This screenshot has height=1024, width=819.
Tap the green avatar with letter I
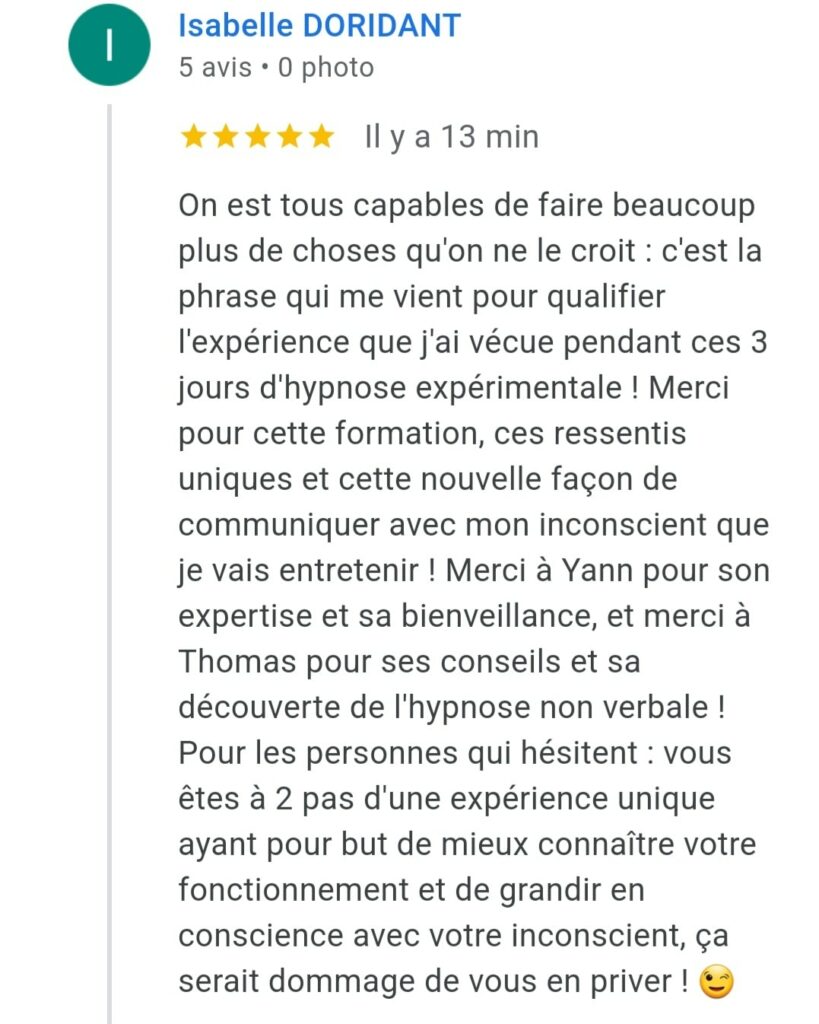109,44
